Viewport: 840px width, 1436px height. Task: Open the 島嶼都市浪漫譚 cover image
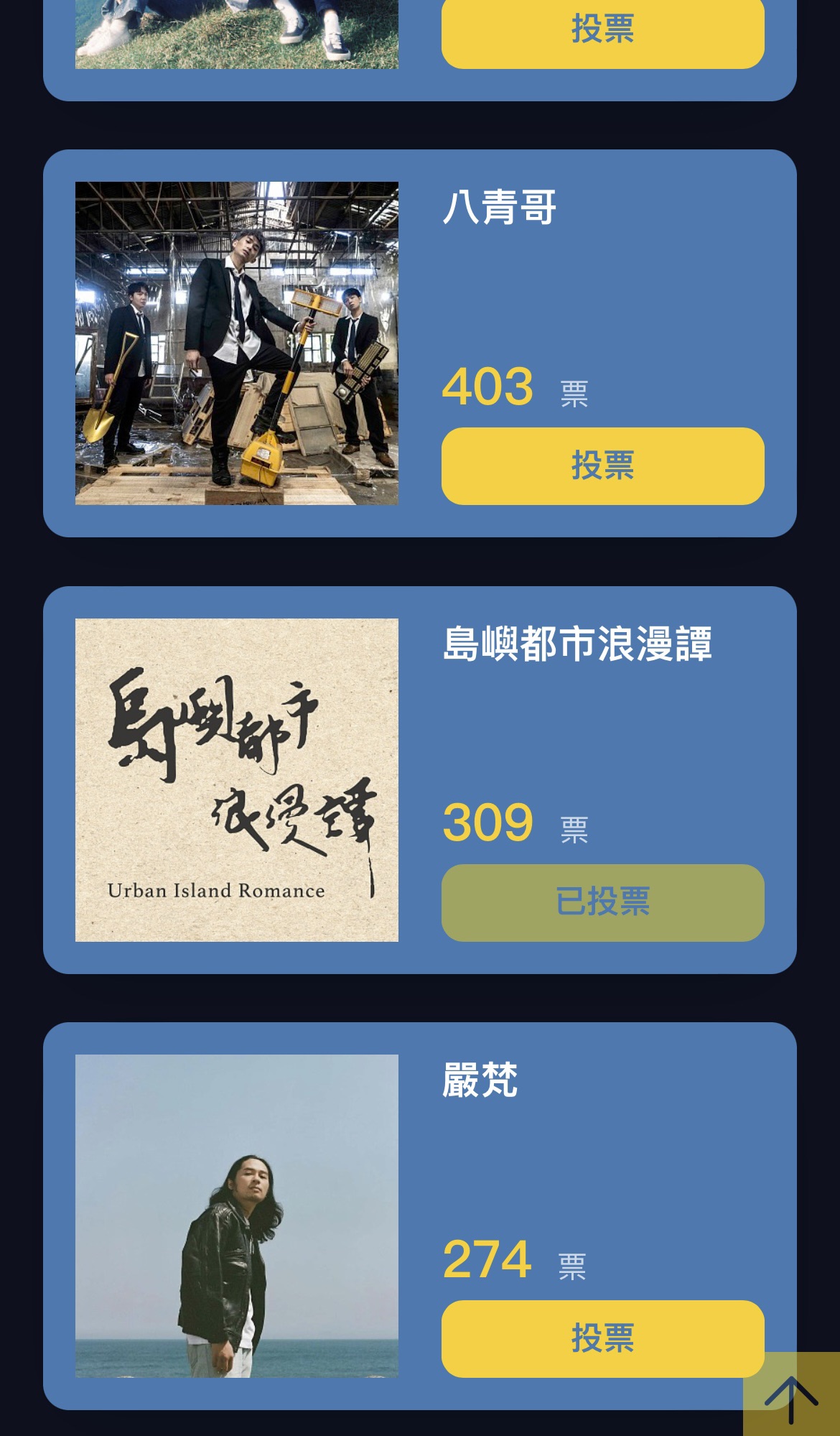[x=237, y=779]
